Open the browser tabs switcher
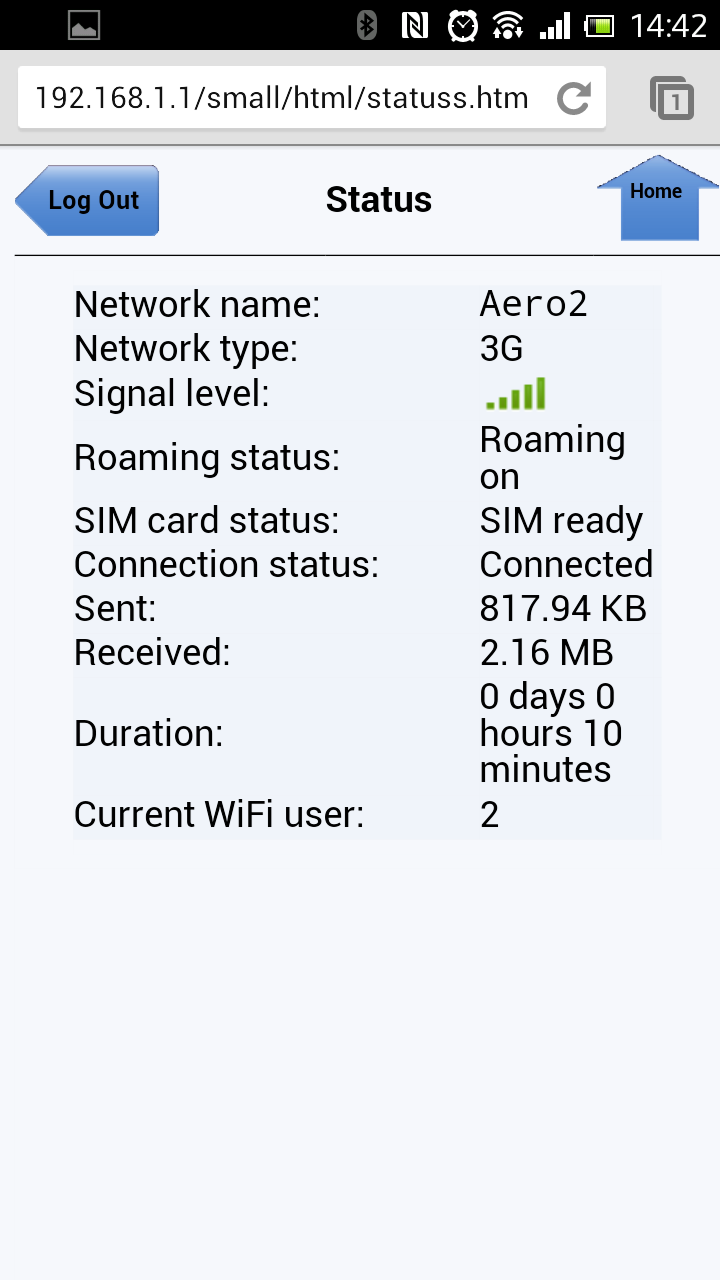This screenshot has height=1280, width=720. point(672,98)
